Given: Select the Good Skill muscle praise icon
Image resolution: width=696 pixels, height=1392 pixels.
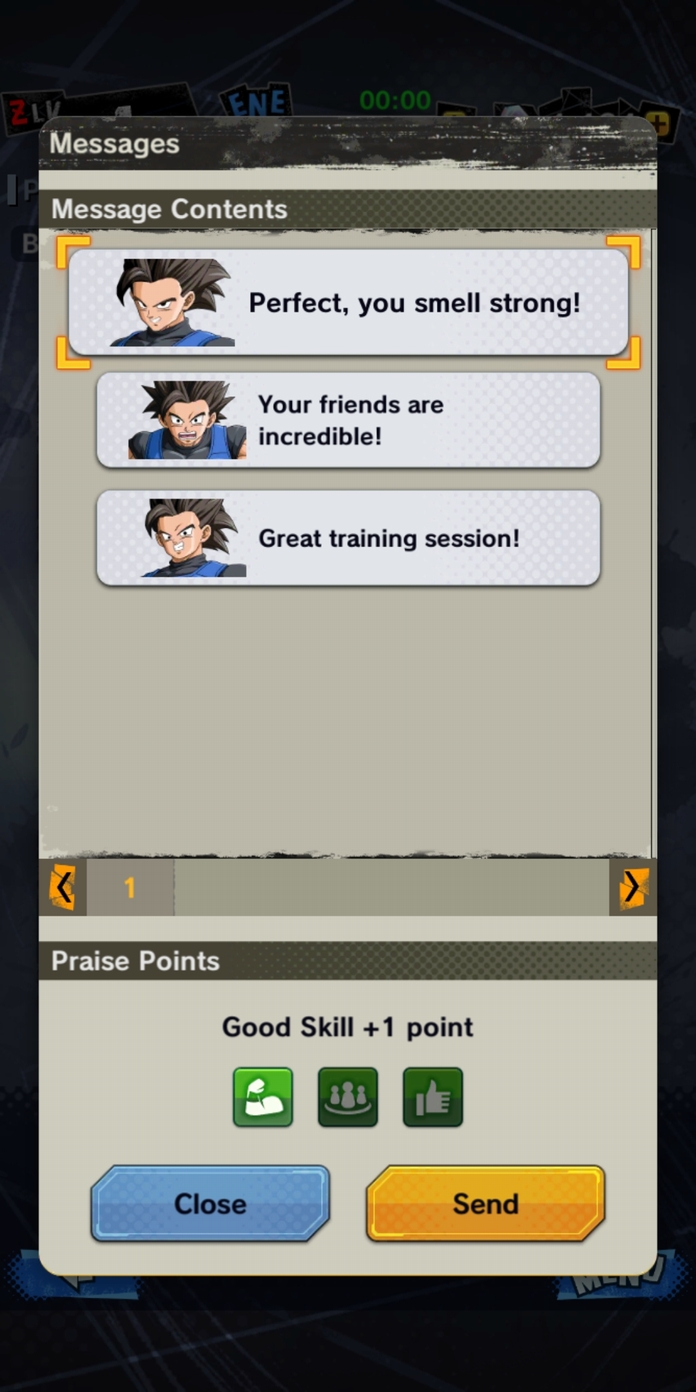Looking at the screenshot, I should [263, 1097].
